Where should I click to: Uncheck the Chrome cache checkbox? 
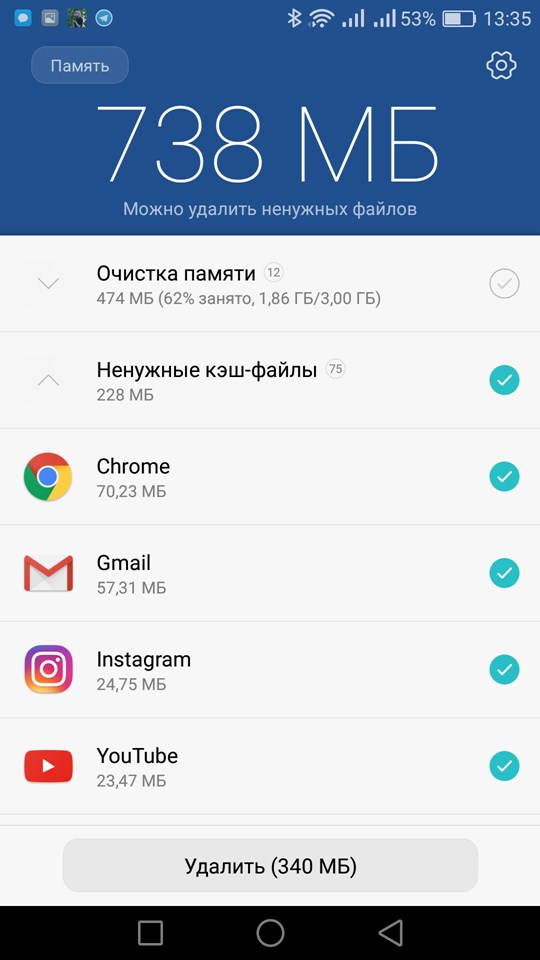pyautogui.click(x=504, y=477)
